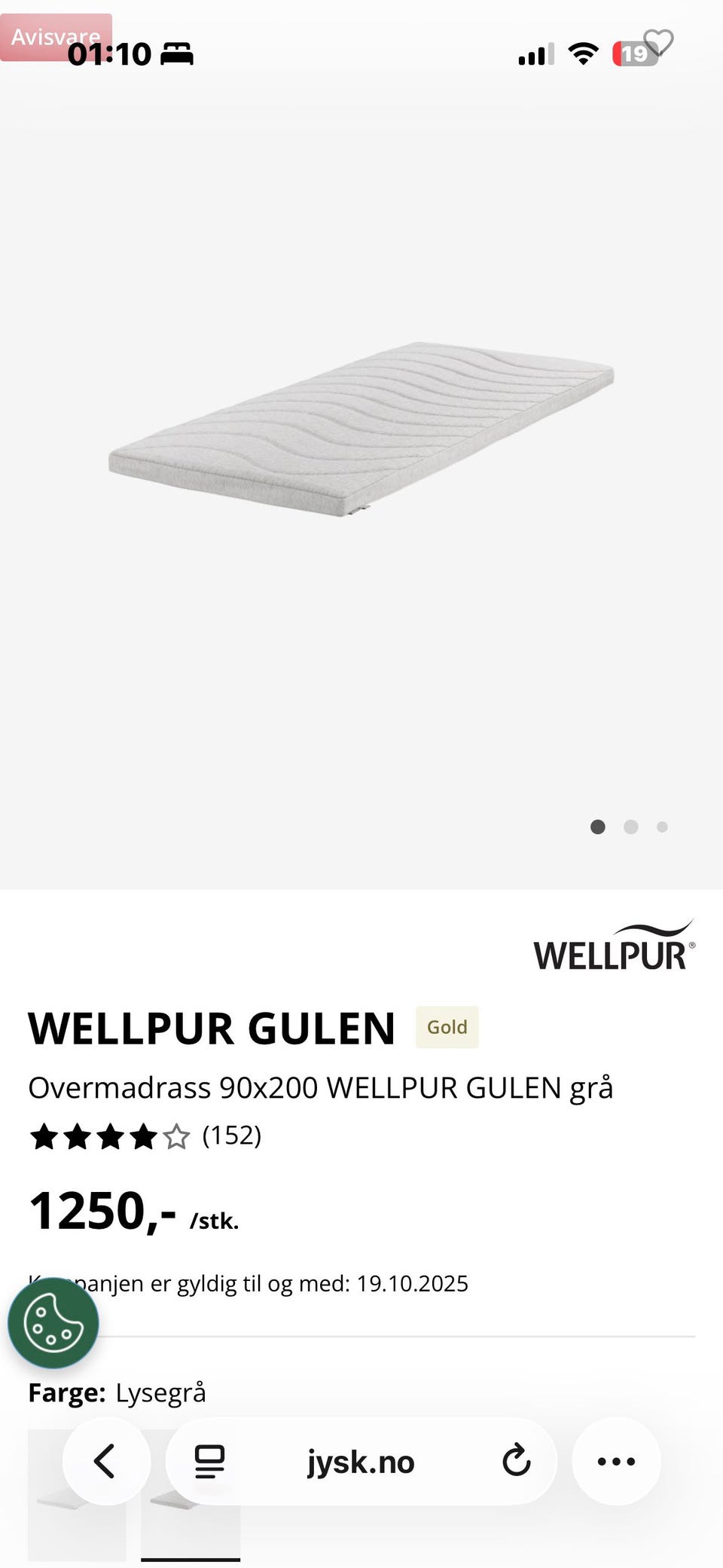Select the third carousel dot
Image resolution: width=723 pixels, height=1568 pixels.
tap(662, 827)
